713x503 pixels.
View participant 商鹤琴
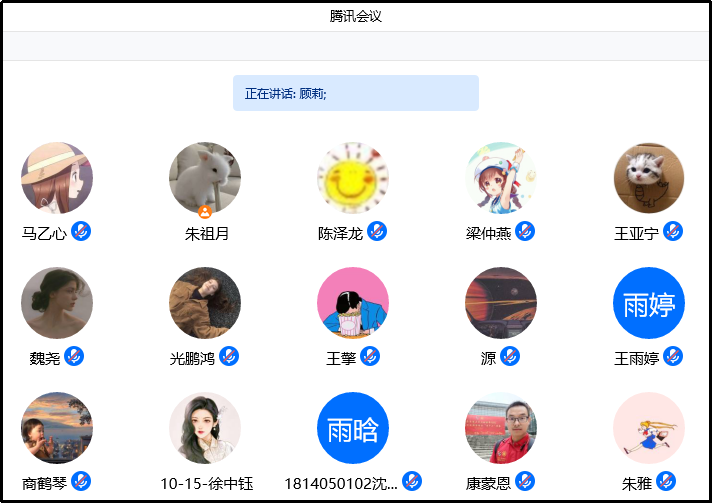[x=57, y=428]
